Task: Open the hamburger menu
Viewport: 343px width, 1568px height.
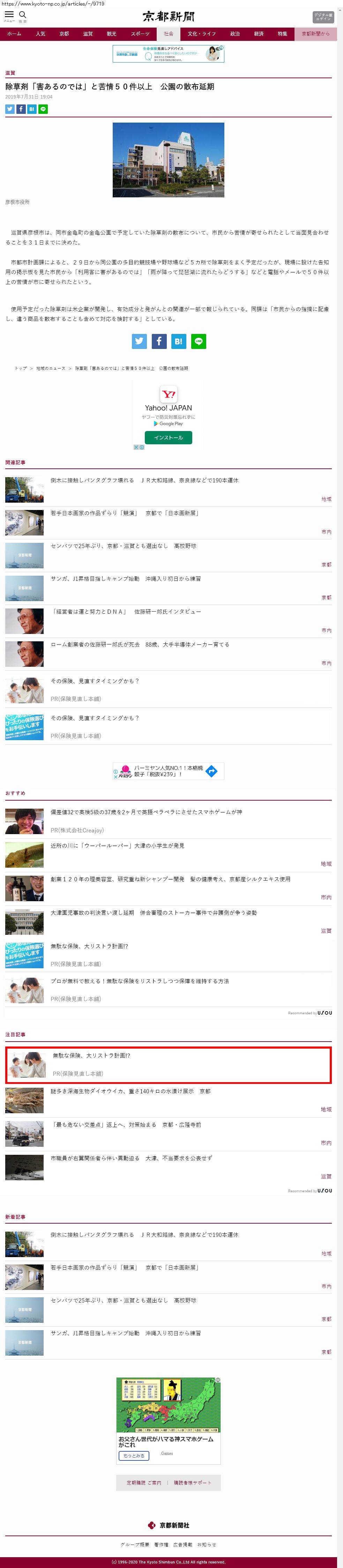Action: (9, 15)
